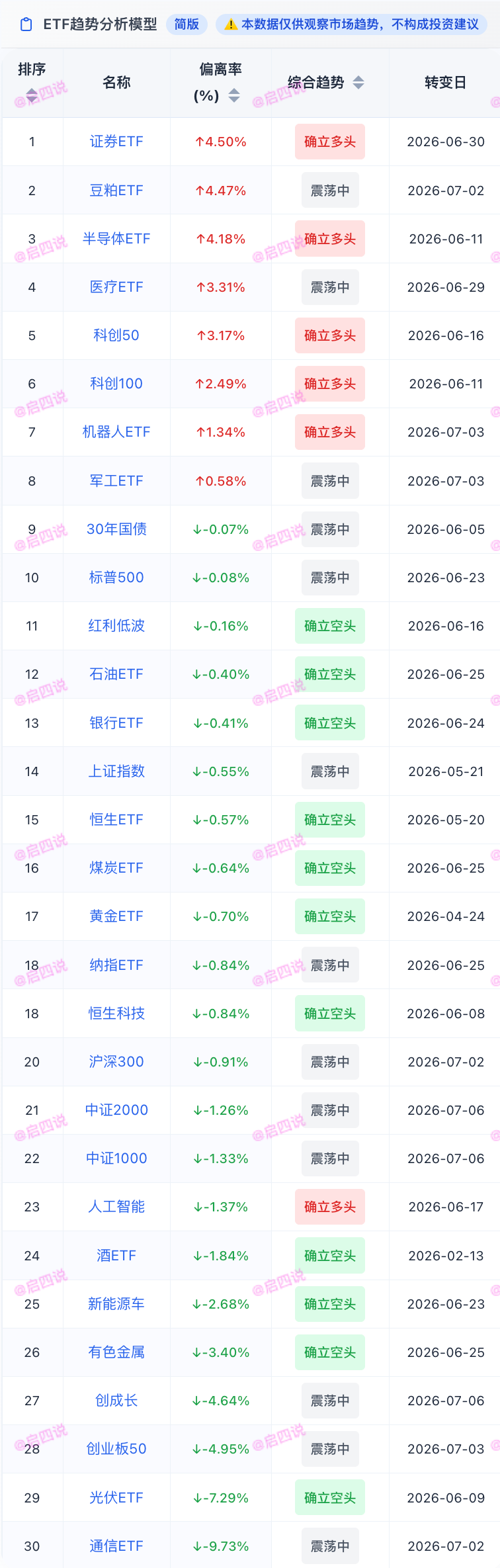Screen dimensions: 500x1568
Task: Open 通信ETF link
Action: [x=116, y=1546]
